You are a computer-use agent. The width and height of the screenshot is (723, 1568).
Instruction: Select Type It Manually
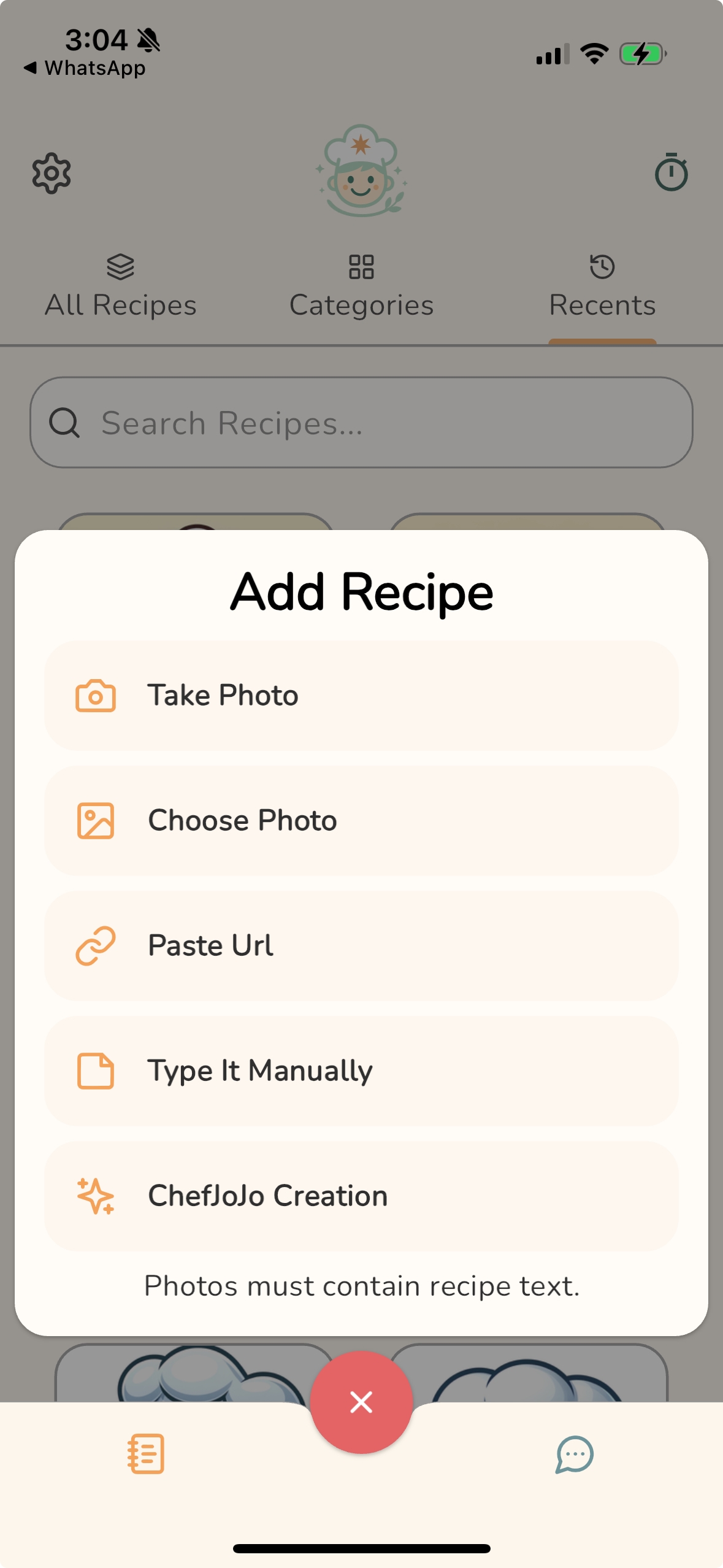(x=361, y=1071)
